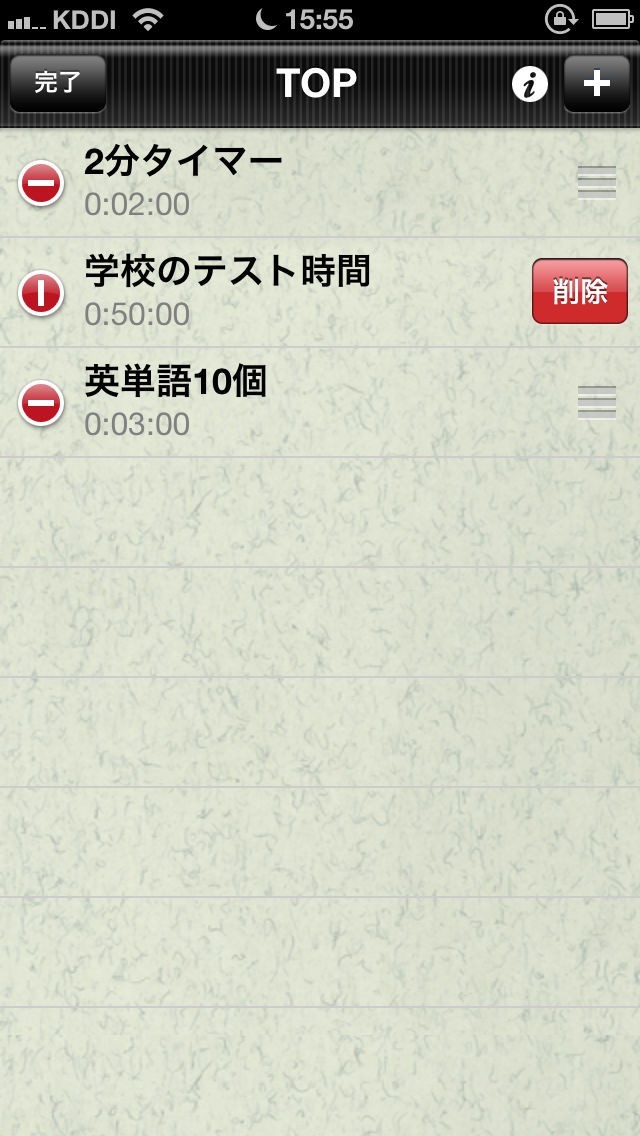Tap red minus beside 2分タイマー

pos(41,183)
